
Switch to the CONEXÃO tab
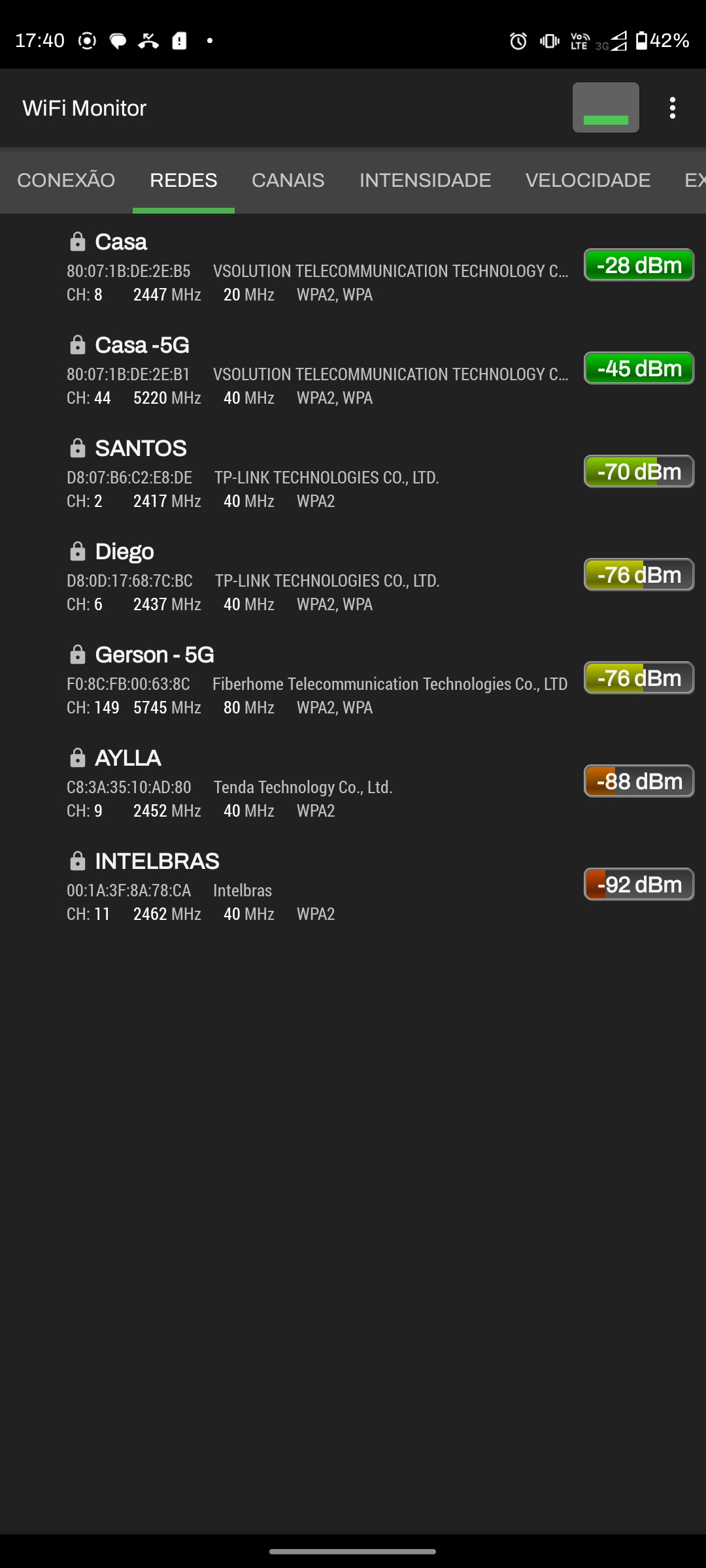point(66,180)
